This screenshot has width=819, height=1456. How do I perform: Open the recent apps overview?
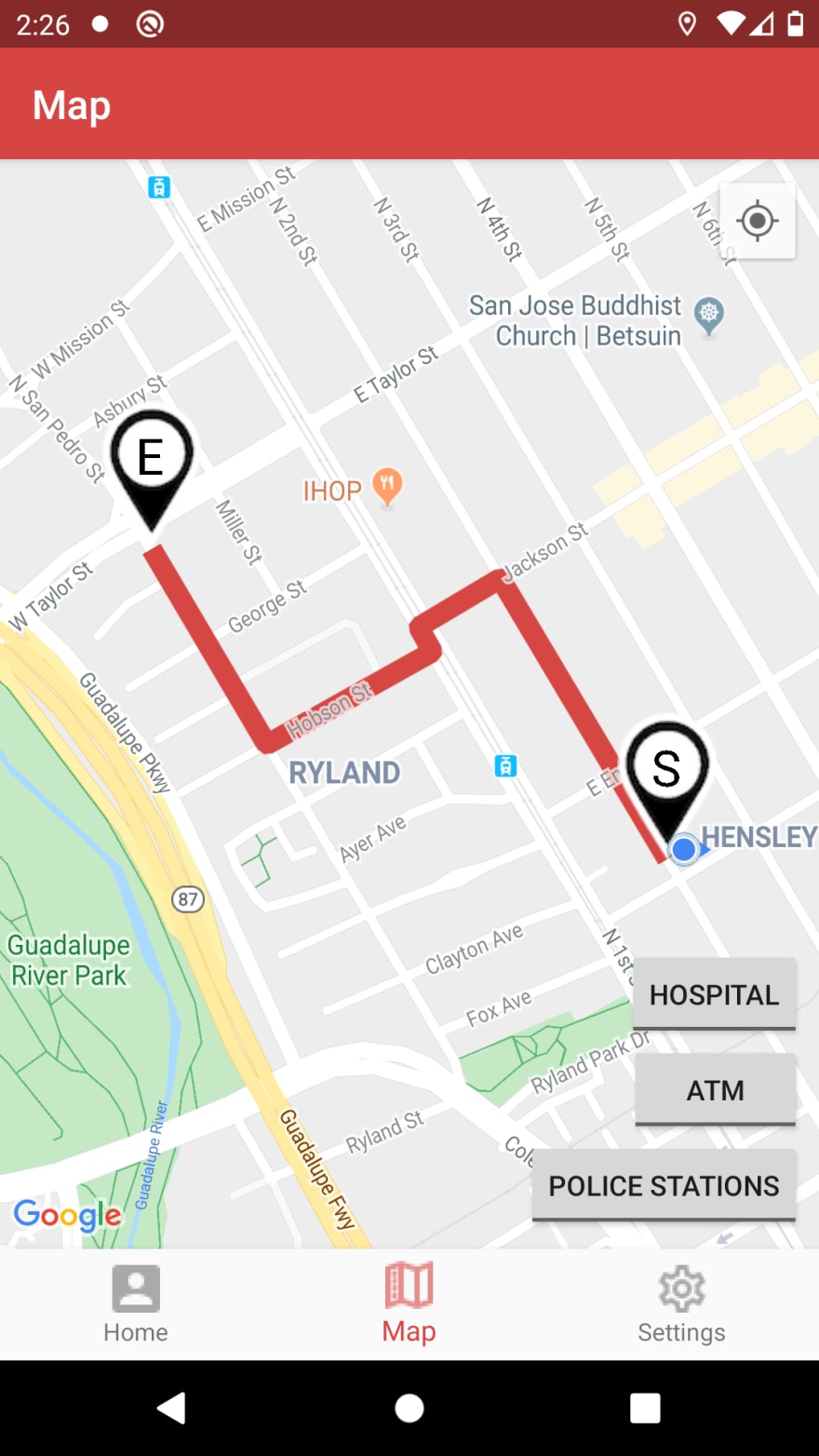click(645, 1409)
